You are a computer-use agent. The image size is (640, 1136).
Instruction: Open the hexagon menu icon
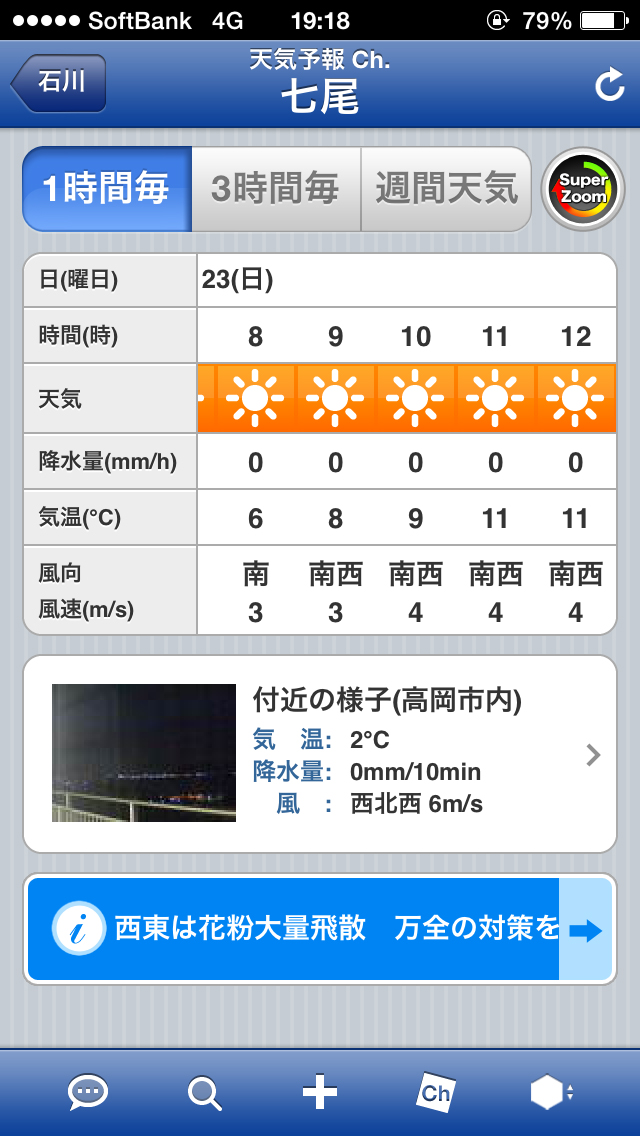pos(550,1093)
